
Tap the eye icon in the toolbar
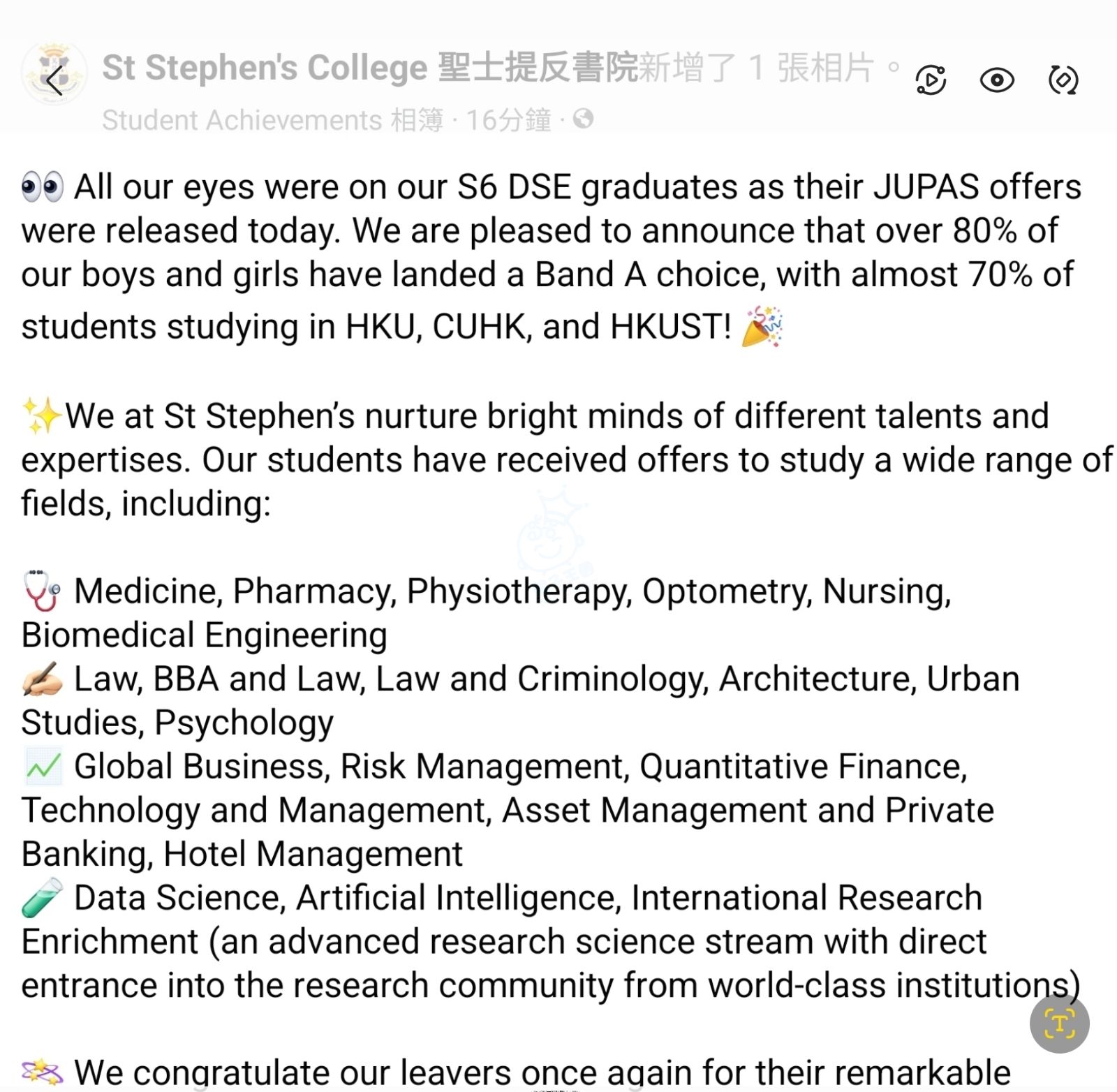(x=997, y=80)
